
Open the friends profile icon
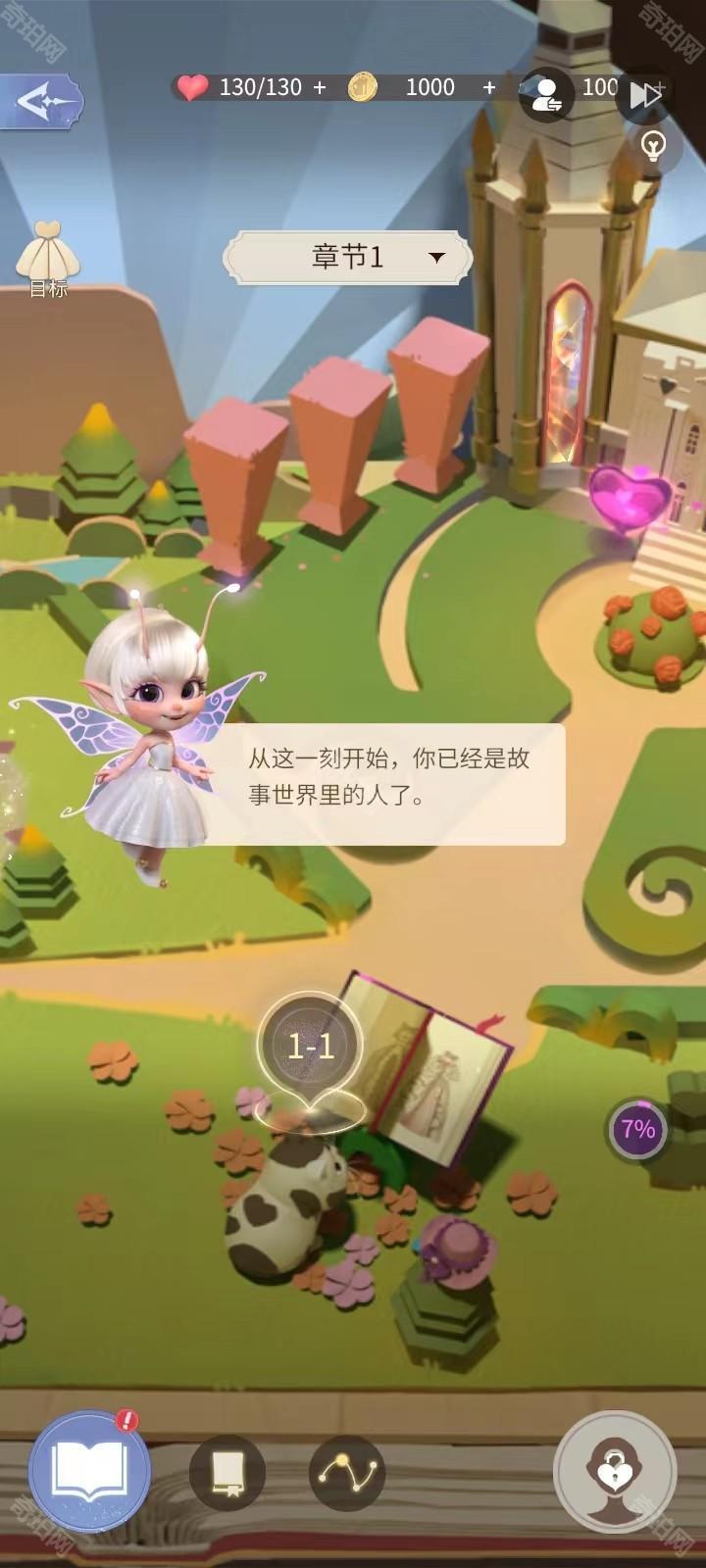[545, 94]
